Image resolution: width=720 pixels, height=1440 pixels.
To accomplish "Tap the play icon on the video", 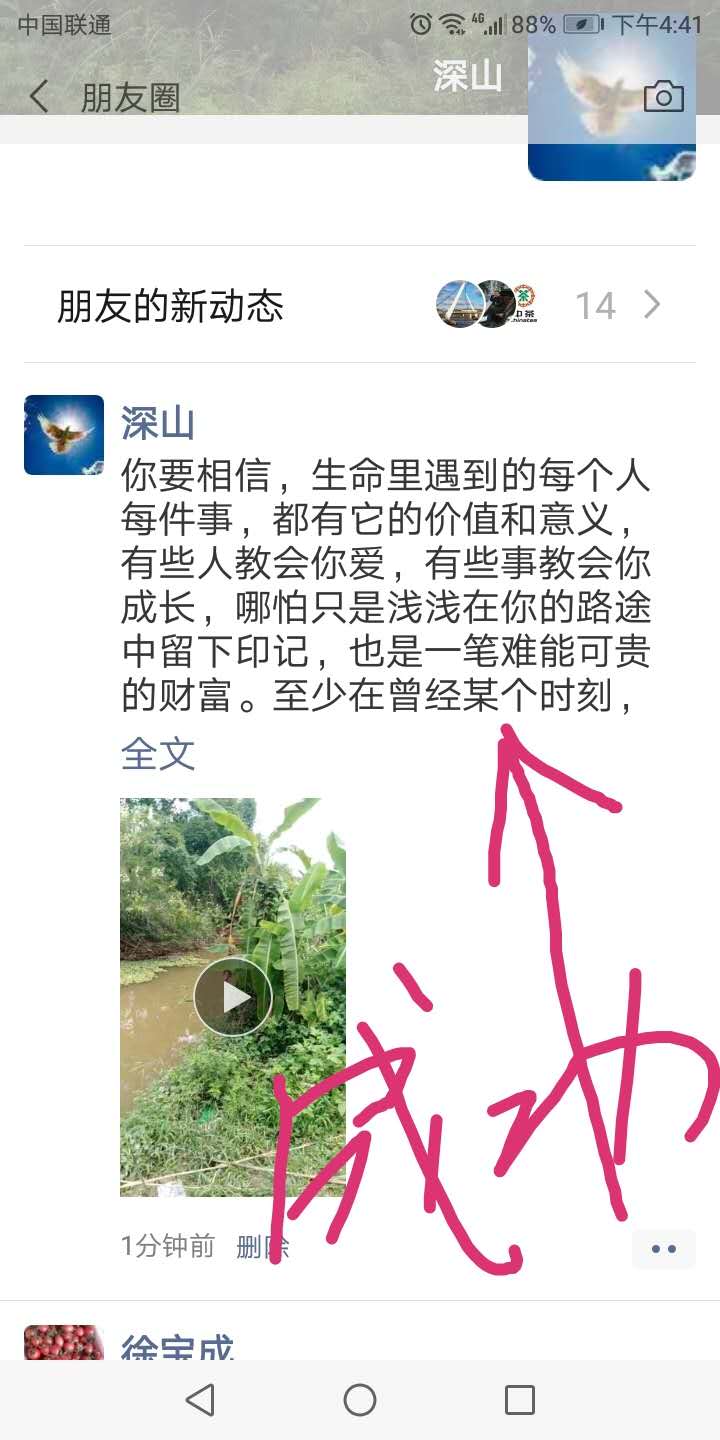I will tap(236, 996).
